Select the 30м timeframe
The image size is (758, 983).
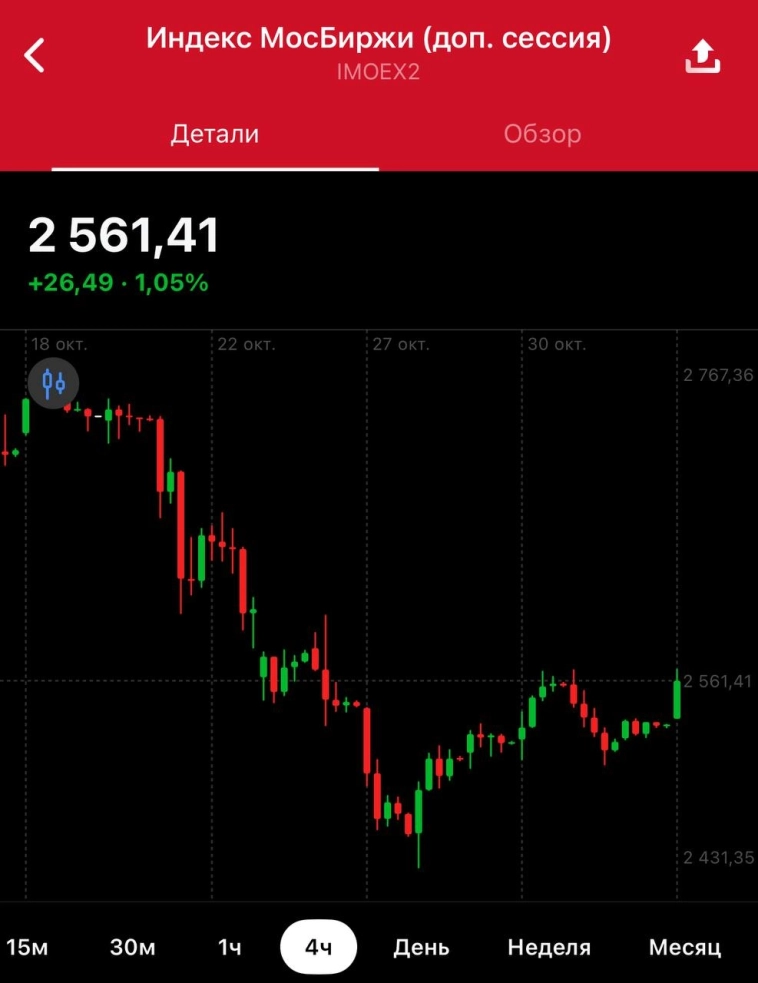click(132, 947)
